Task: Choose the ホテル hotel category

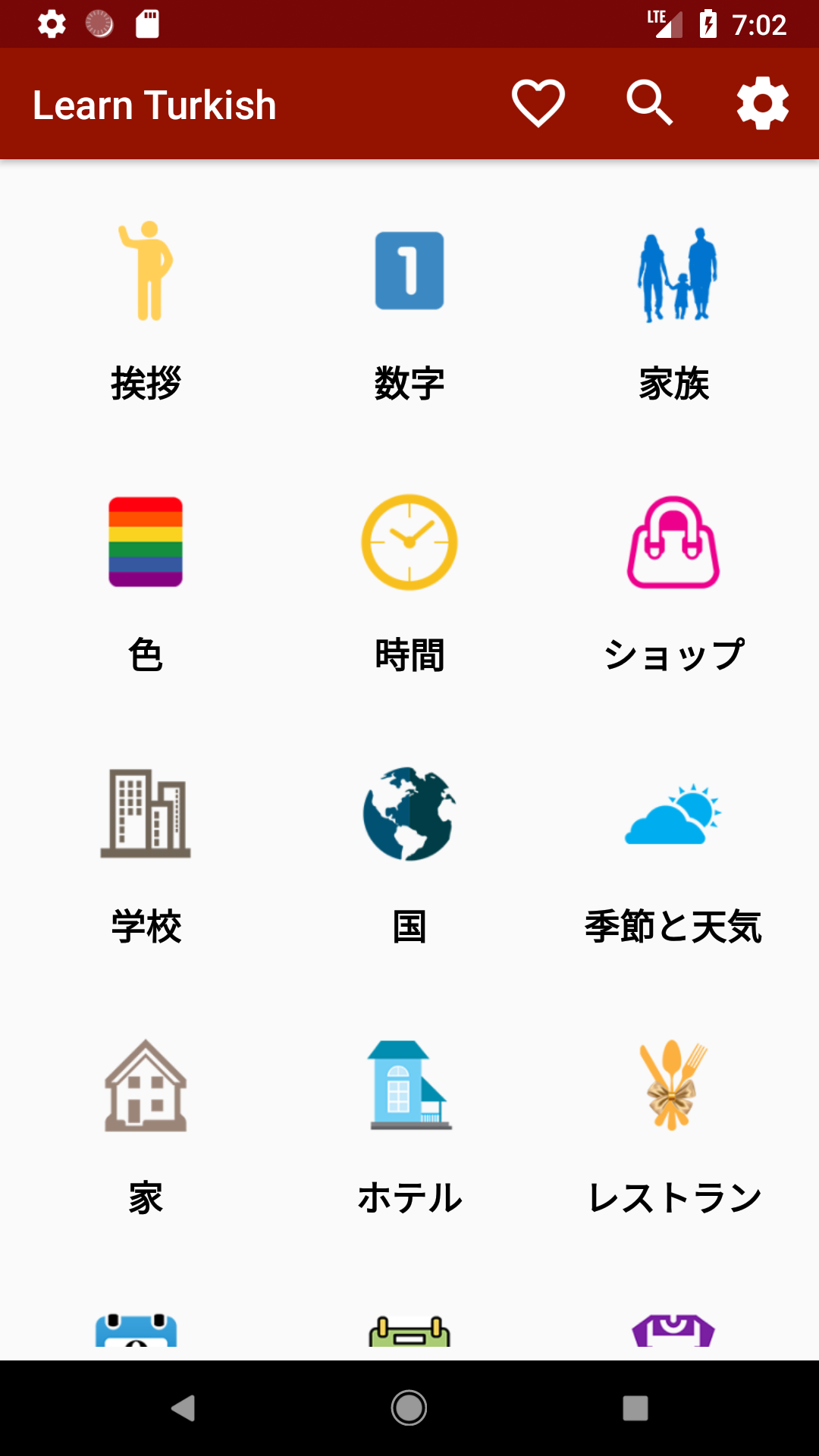Action: tap(409, 1126)
